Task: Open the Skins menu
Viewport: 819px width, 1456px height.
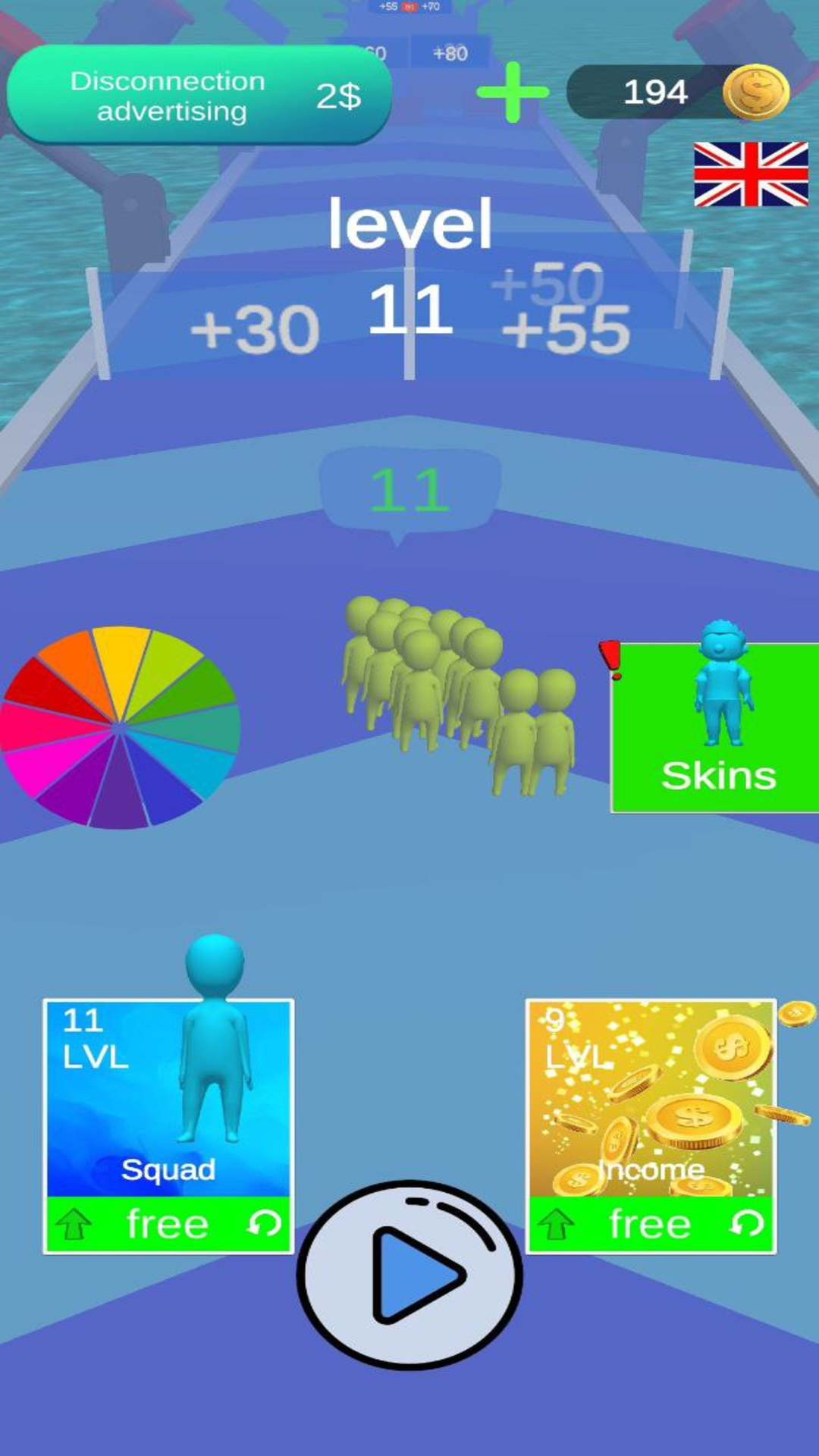Action: coord(714,728)
